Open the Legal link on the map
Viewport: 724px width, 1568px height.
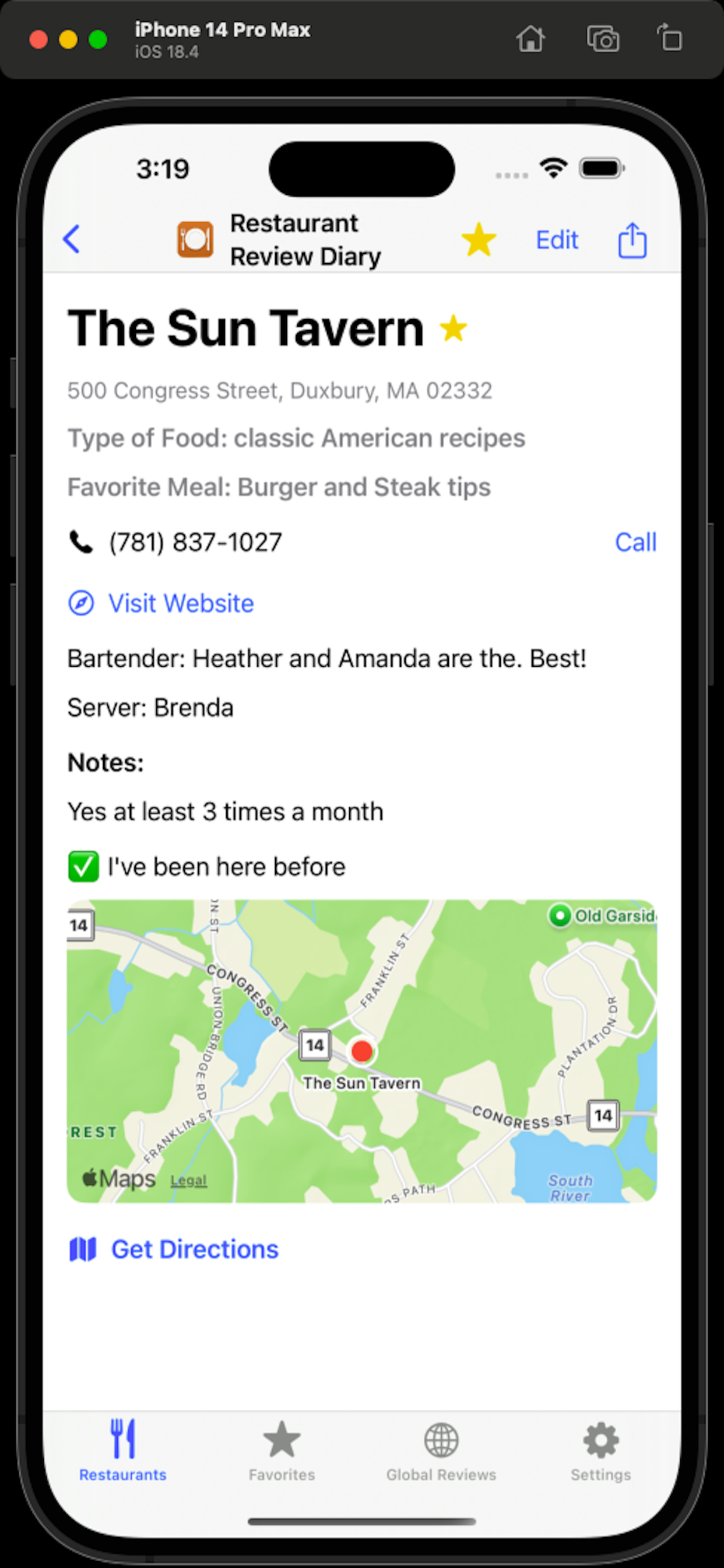point(189,1180)
